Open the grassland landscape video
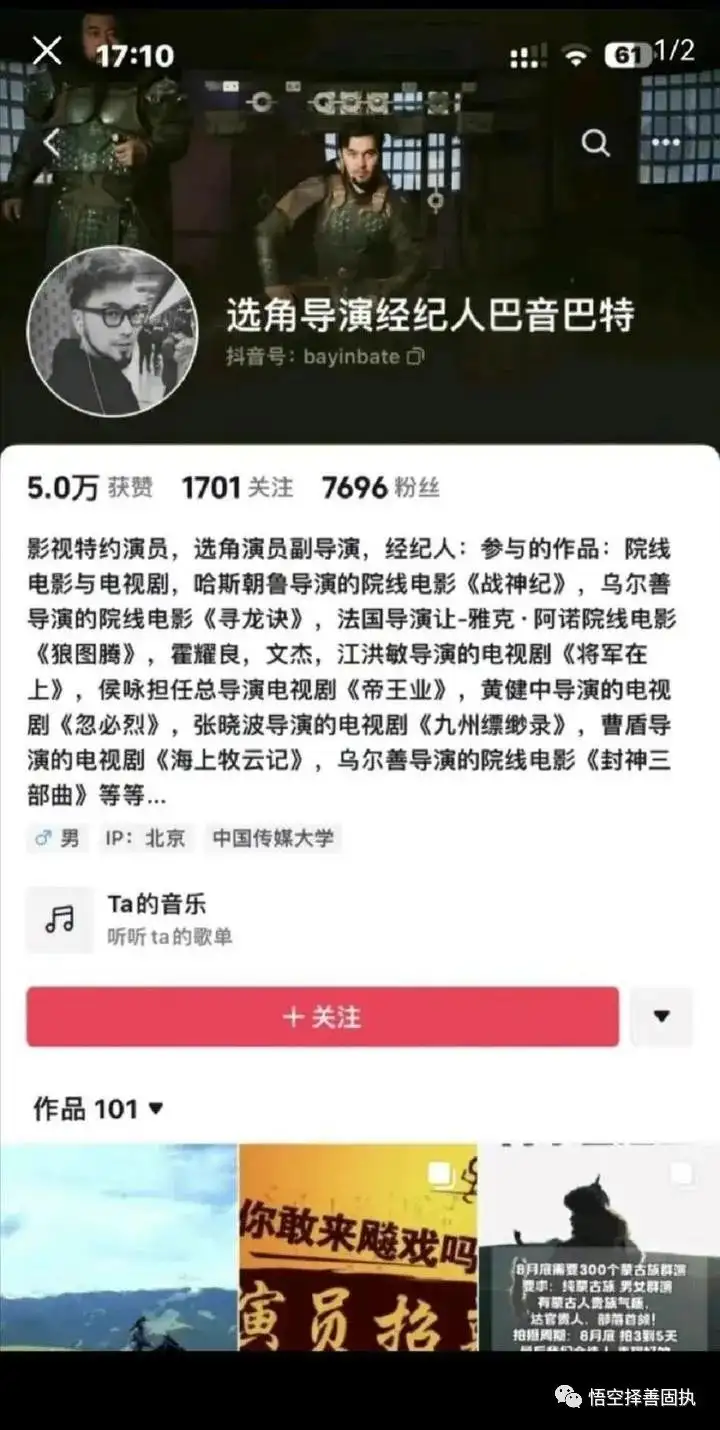The width and height of the screenshot is (720, 1430). click(x=118, y=1248)
